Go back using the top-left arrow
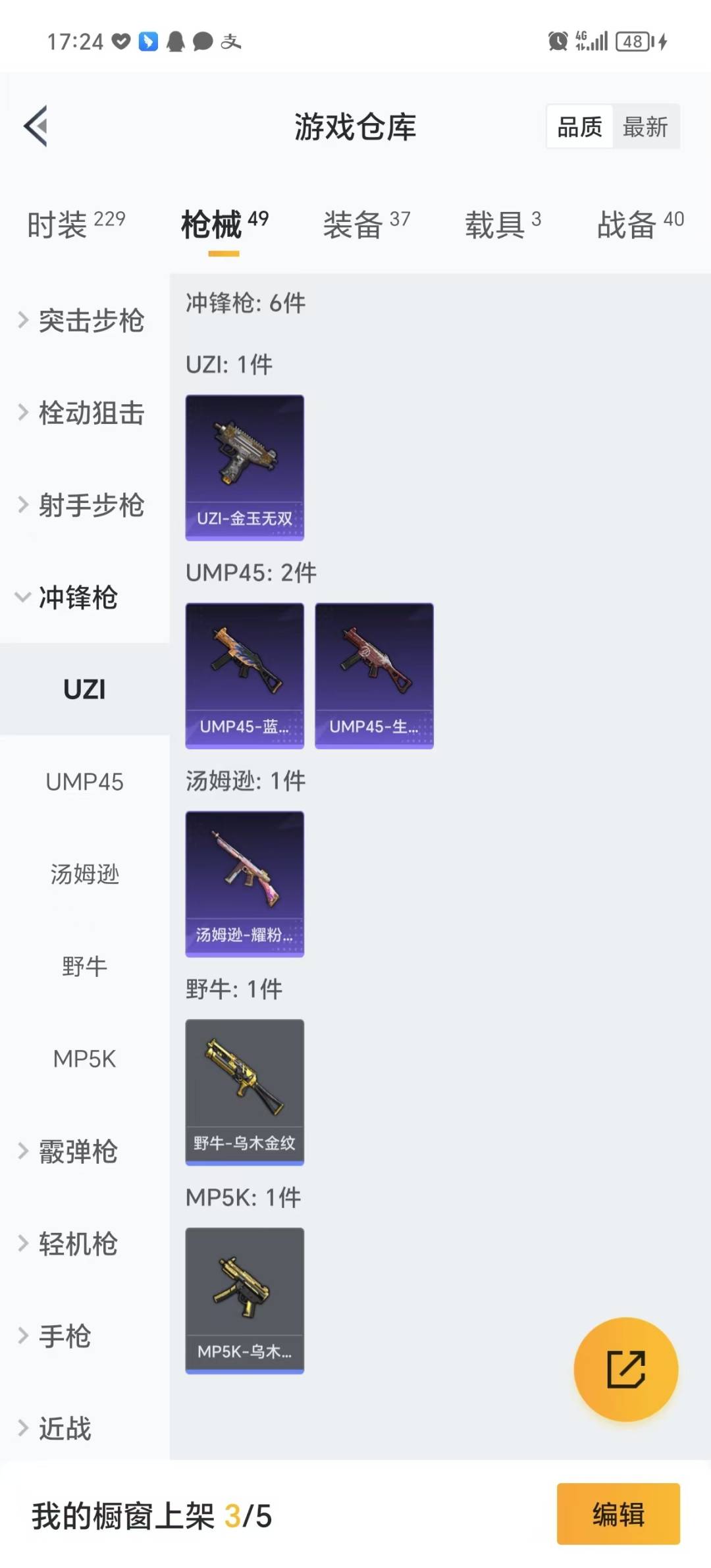Screen dimensions: 711x1568 pyautogui.click(x=36, y=126)
